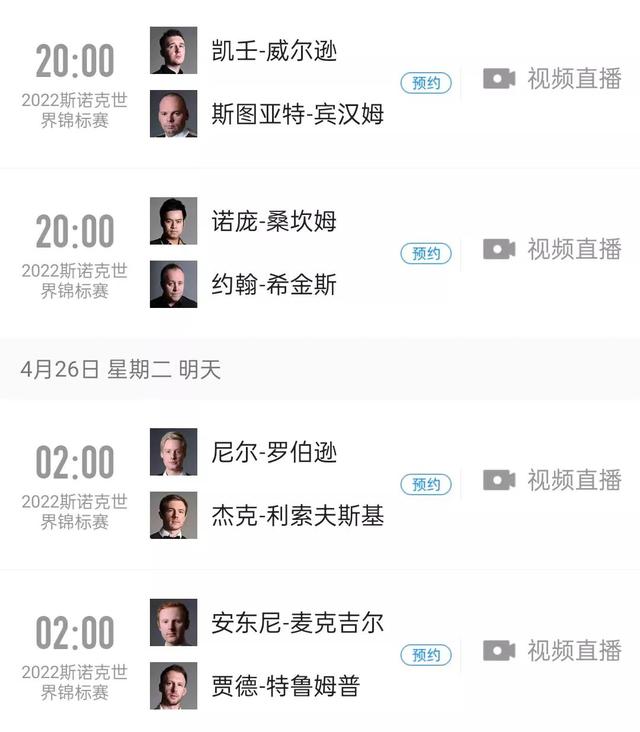Tap 预约 for the 凯壬-威尔逊 match
This screenshot has width=640, height=732.
point(426,83)
